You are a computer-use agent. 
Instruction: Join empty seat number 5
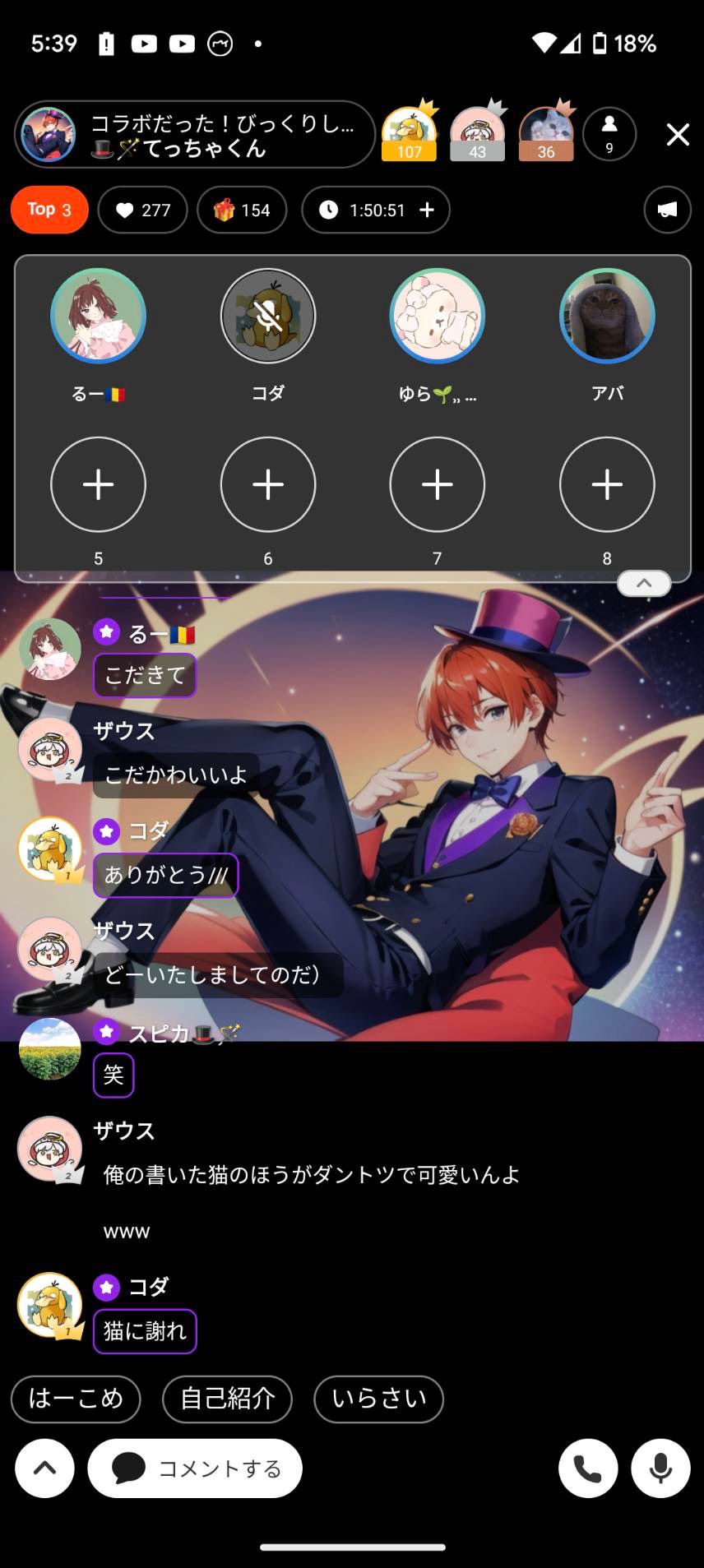click(99, 484)
